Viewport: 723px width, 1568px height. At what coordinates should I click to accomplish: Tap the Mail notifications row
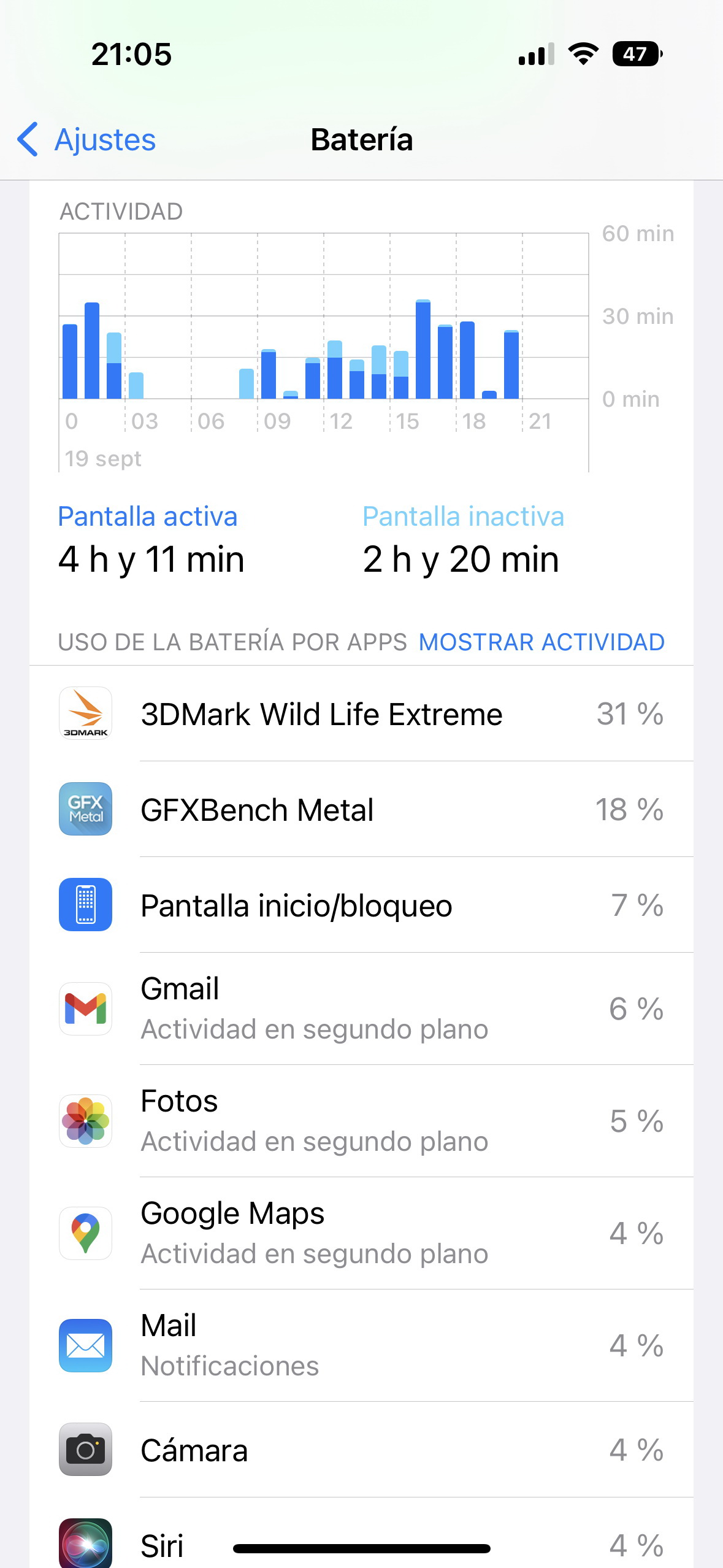361,1345
